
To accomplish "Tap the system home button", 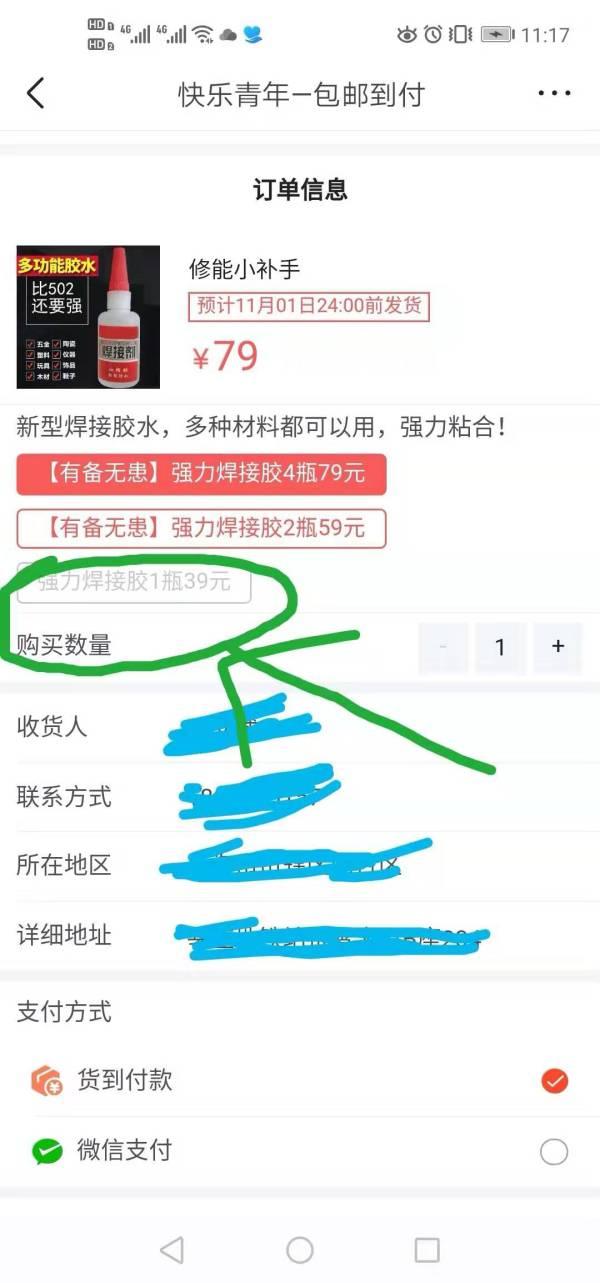I will [300, 1249].
